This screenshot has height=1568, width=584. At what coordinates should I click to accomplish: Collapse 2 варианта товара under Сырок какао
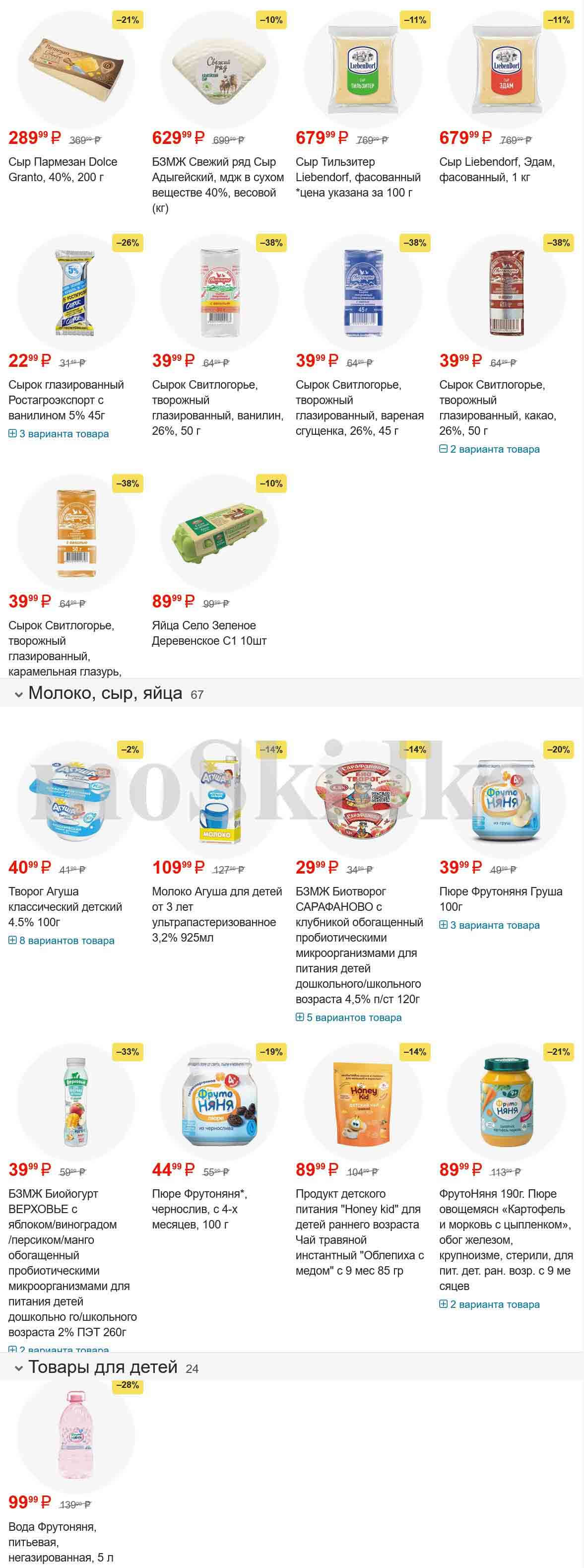tap(490, 449)
